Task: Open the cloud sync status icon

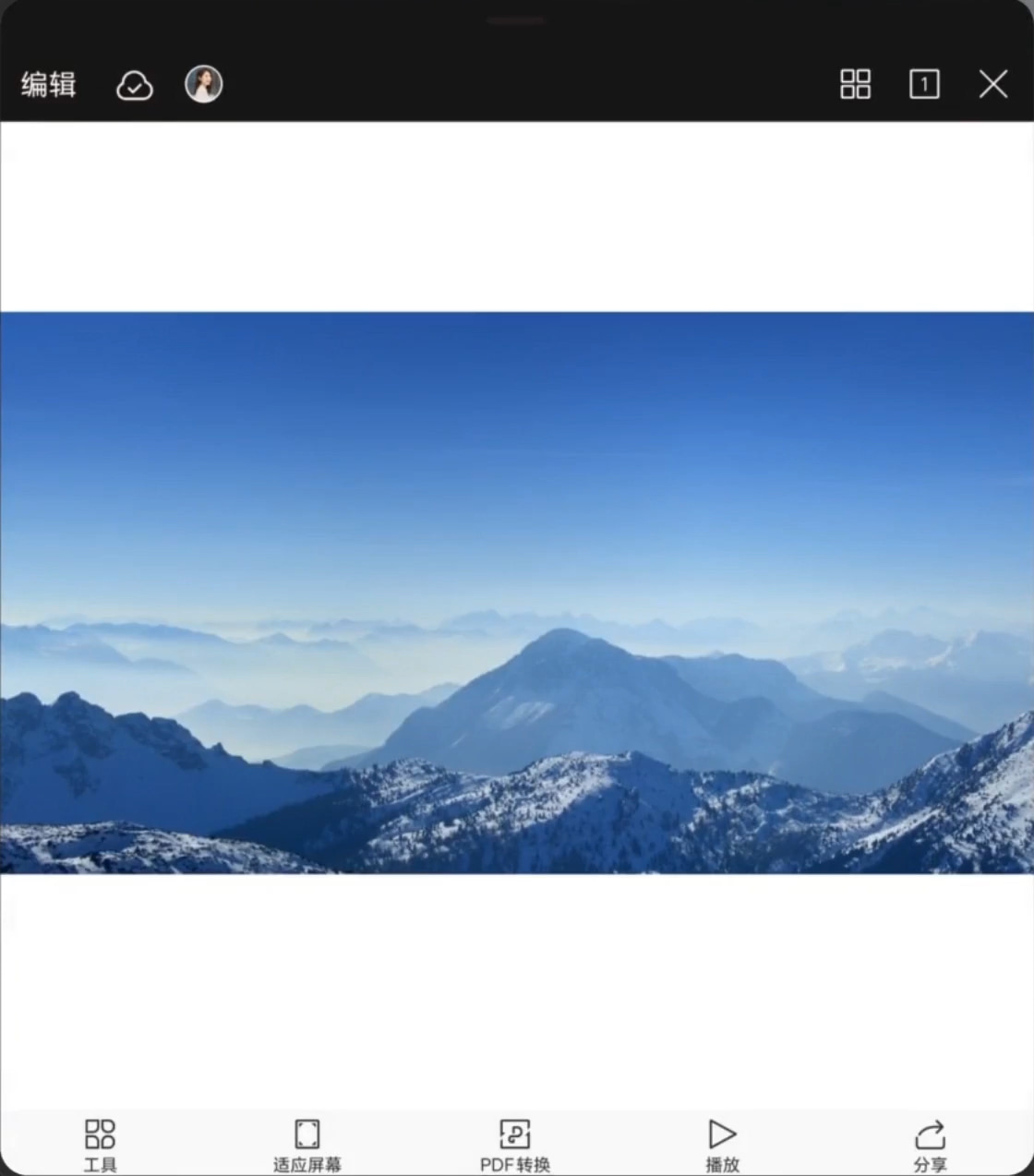Action: [135, 86]
